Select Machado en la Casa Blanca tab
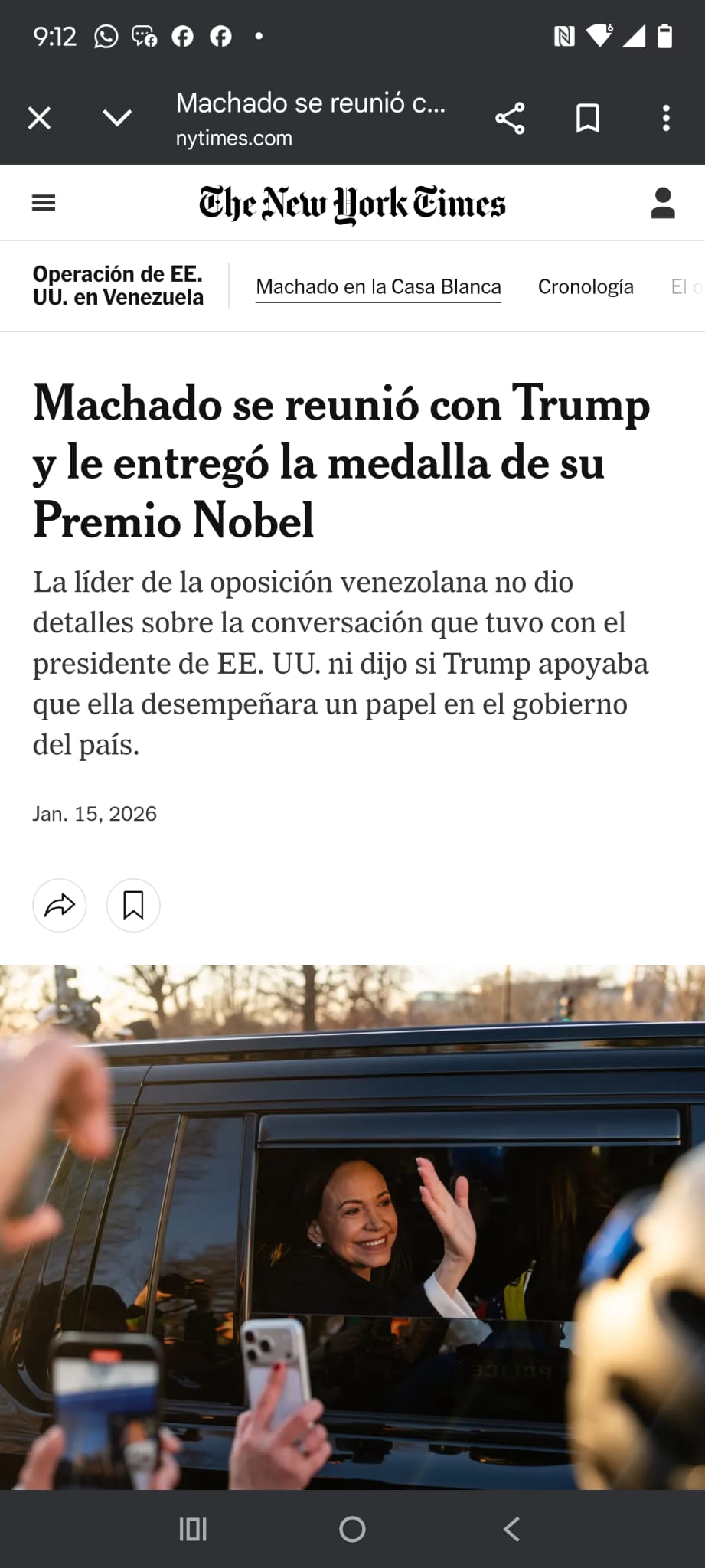Screen dimensions: 705x1568 tap(378, 286)
